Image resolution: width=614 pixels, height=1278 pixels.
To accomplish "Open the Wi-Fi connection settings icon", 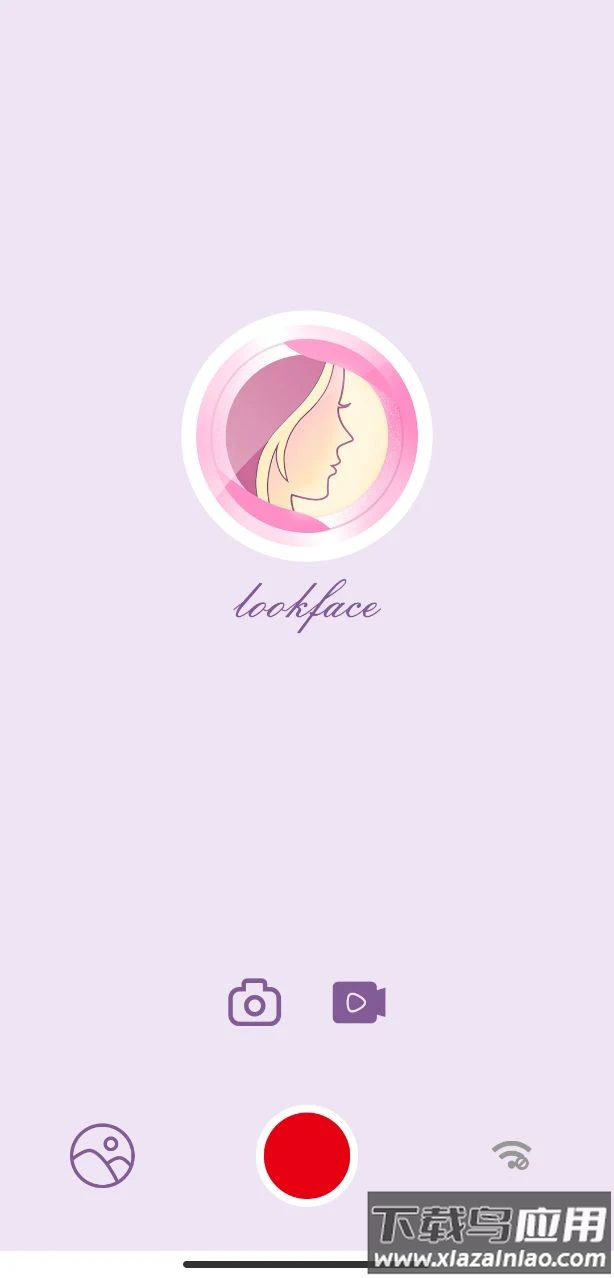I will pos(511,1155).
